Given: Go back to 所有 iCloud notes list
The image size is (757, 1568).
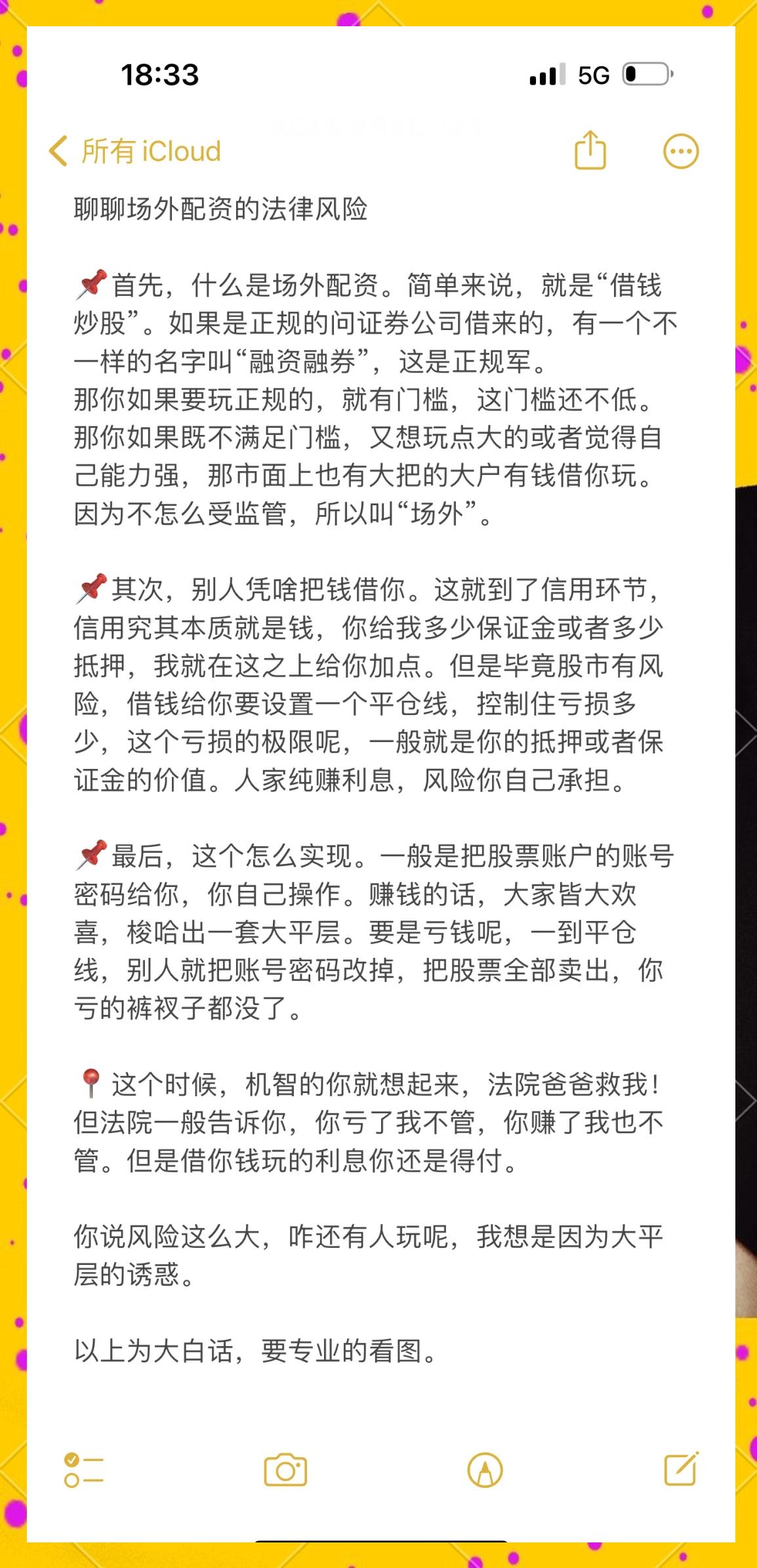Looking at the screenshot, I should coord(135,151).
